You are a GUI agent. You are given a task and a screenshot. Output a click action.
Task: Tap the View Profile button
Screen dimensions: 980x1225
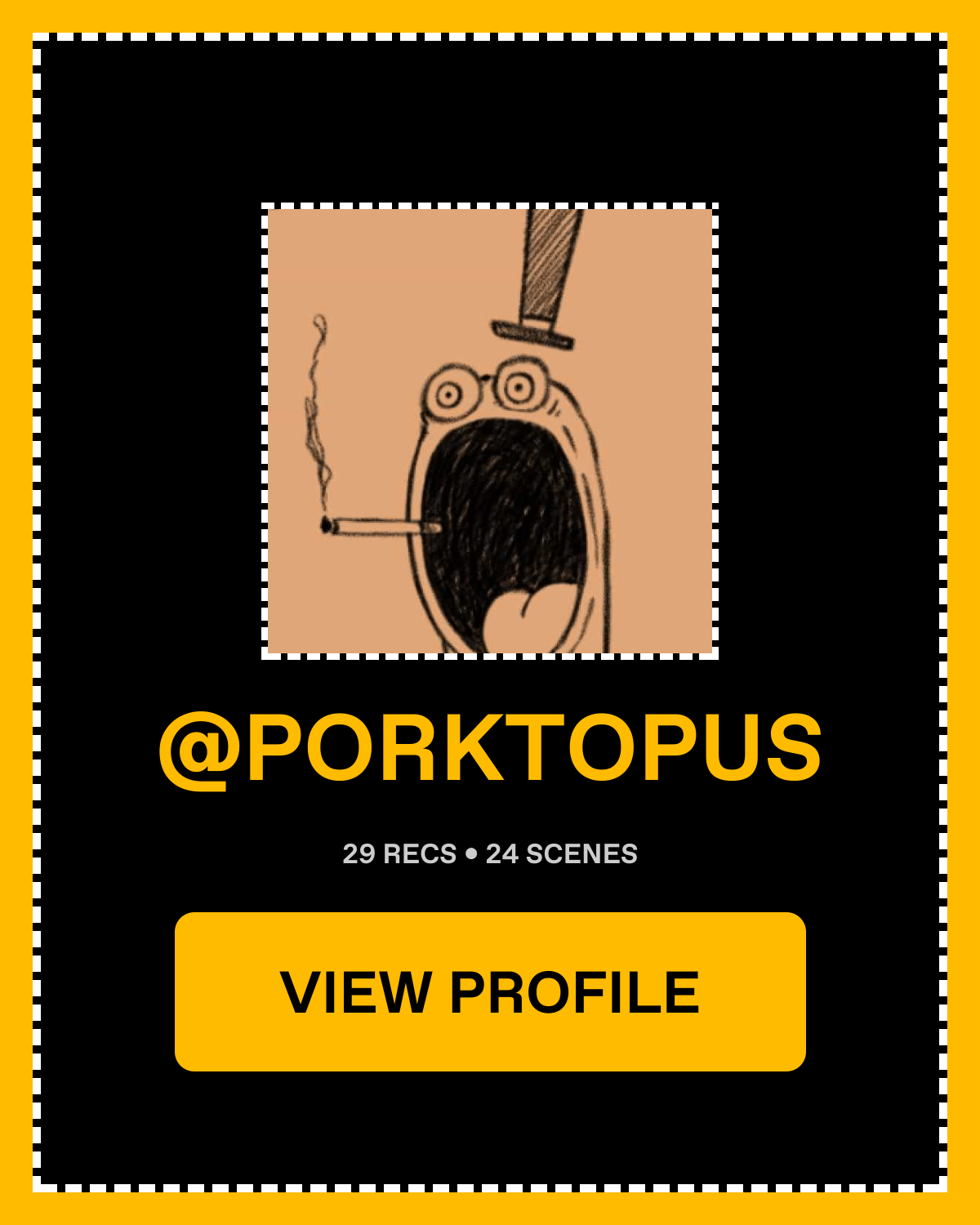pos(490,991)
